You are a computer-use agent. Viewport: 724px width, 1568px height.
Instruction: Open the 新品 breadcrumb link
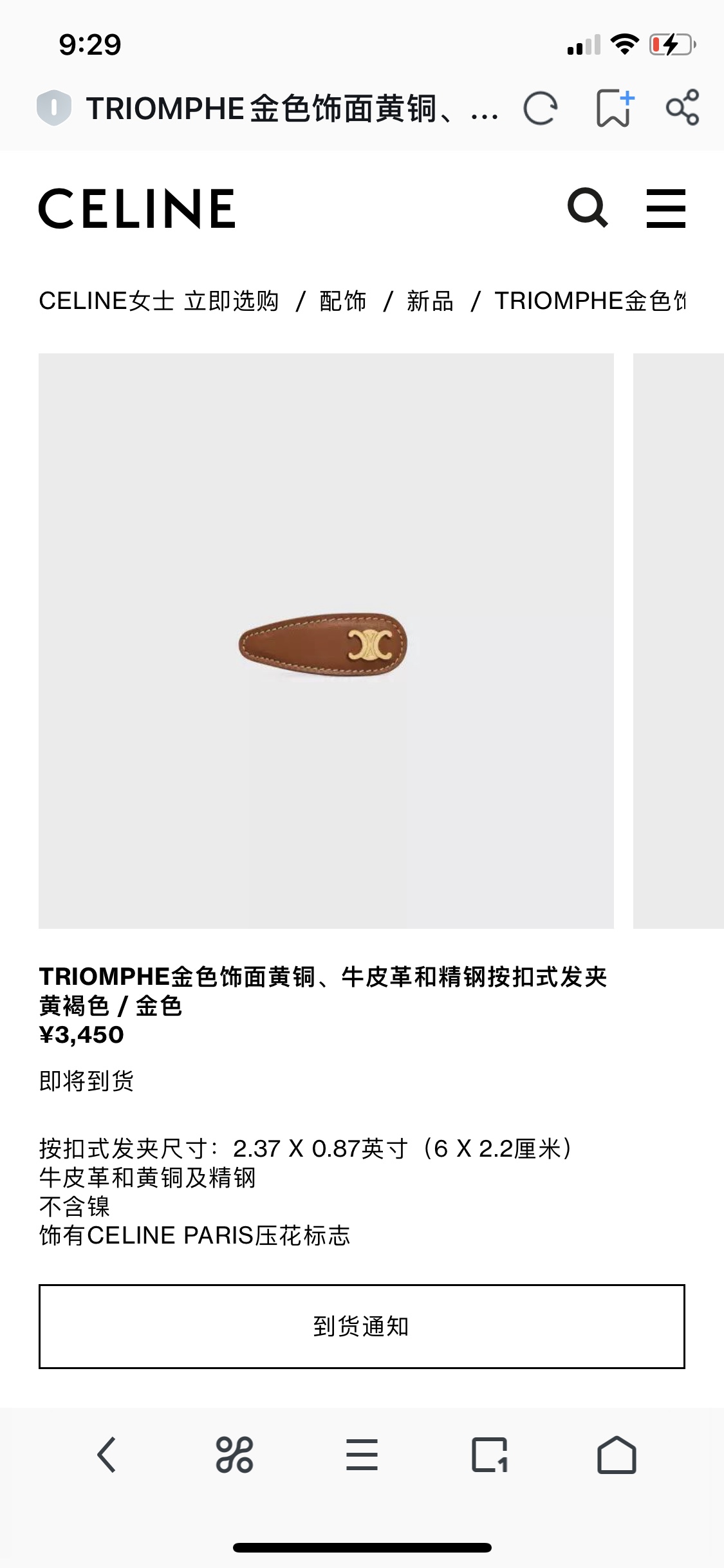pos(430,301)
